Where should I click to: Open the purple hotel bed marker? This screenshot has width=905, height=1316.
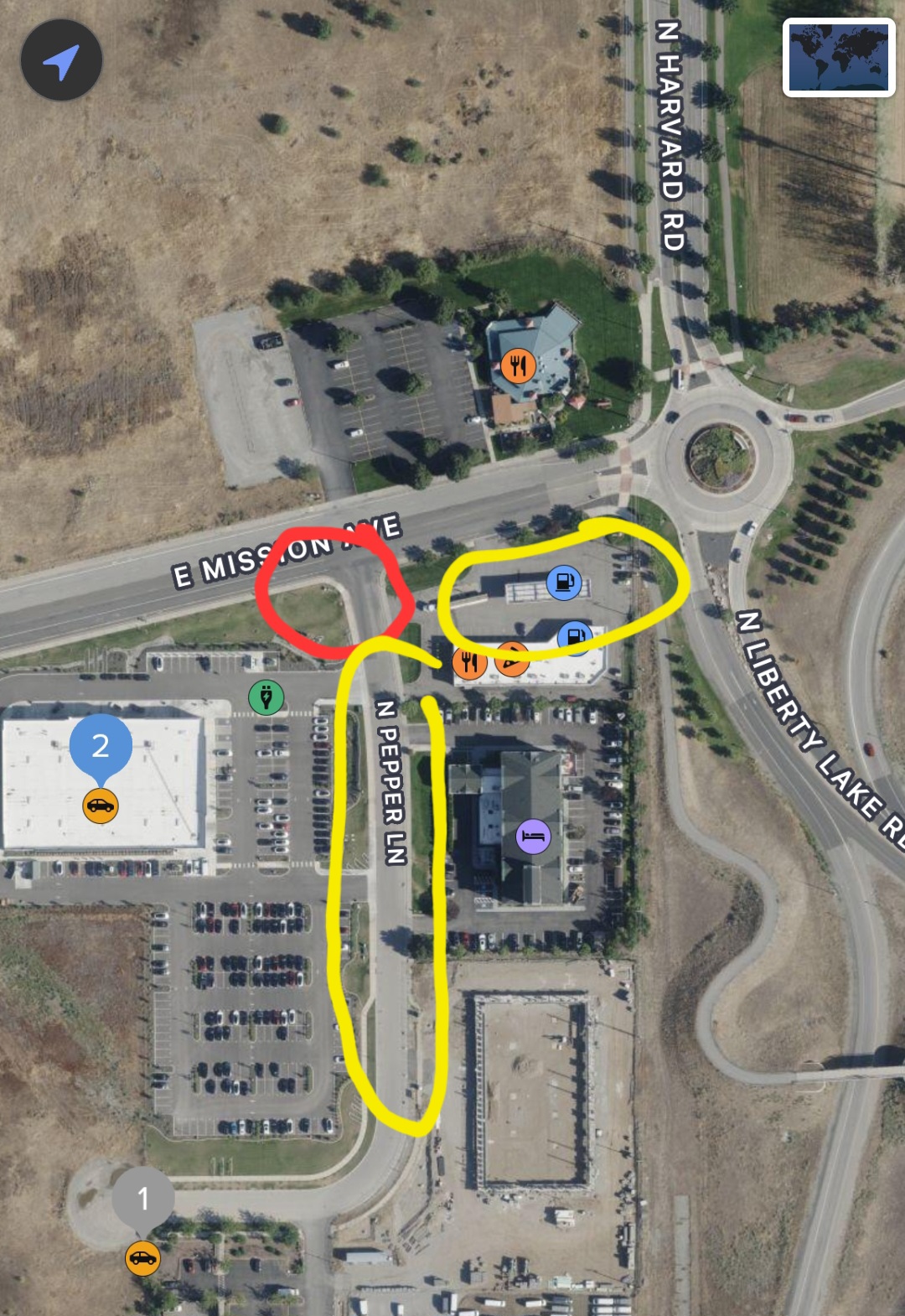[533, 837]
